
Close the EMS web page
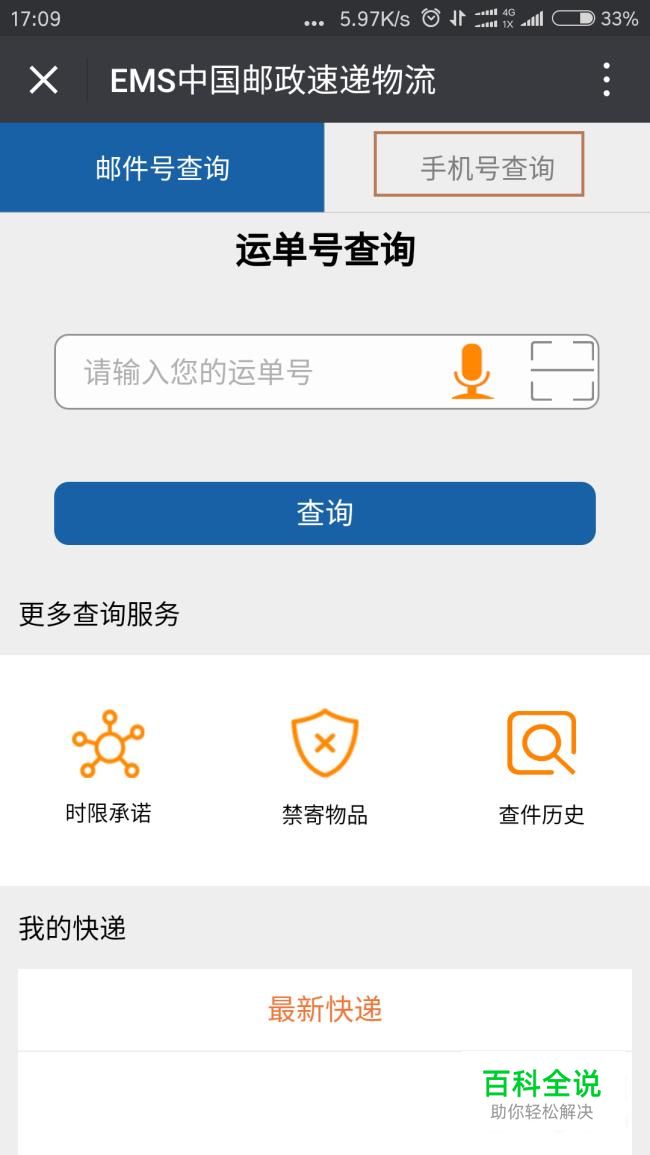(x=43, y=80)
